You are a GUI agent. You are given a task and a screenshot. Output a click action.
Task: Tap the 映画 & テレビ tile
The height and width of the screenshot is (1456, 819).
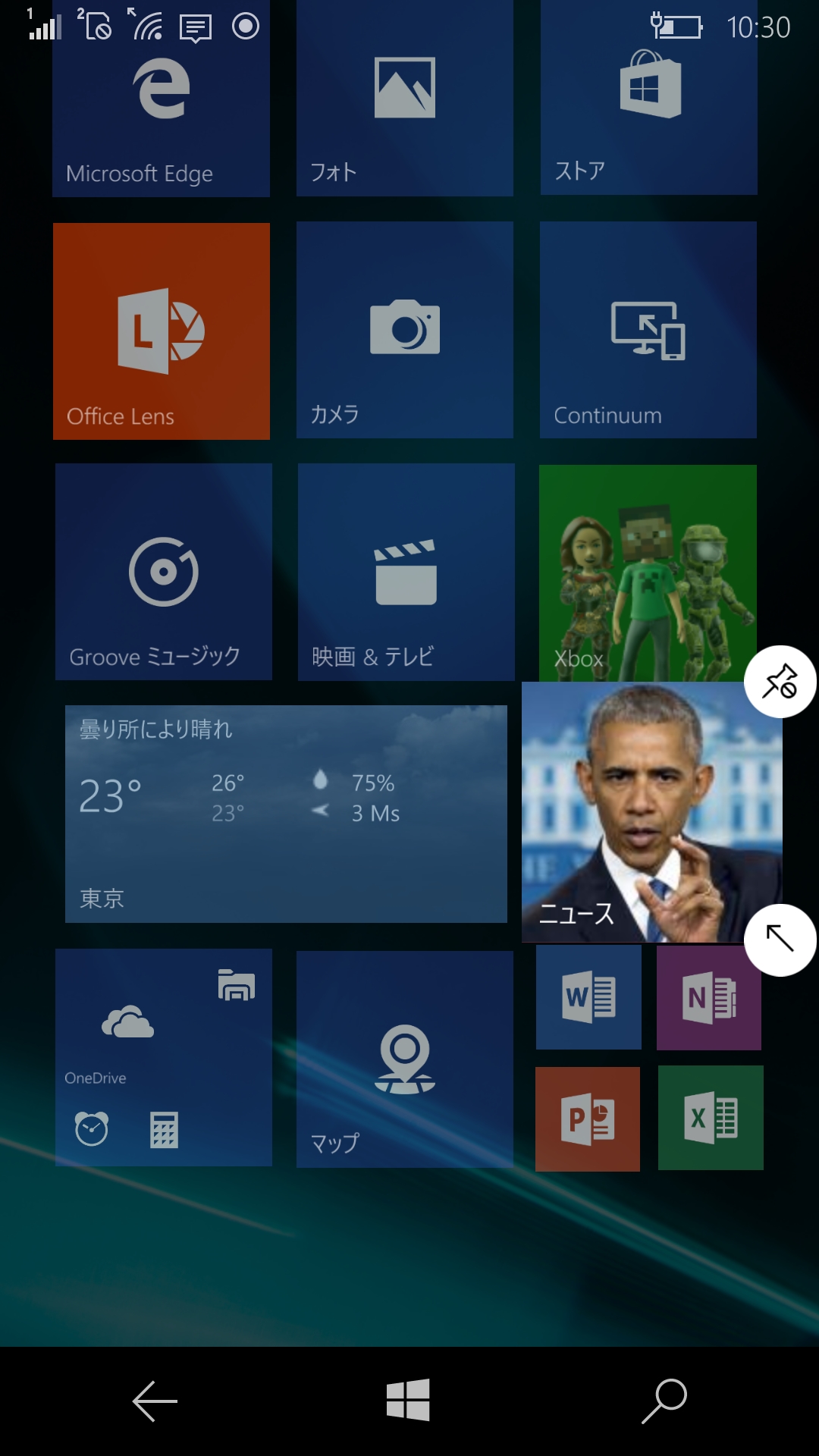click(406, 572)
